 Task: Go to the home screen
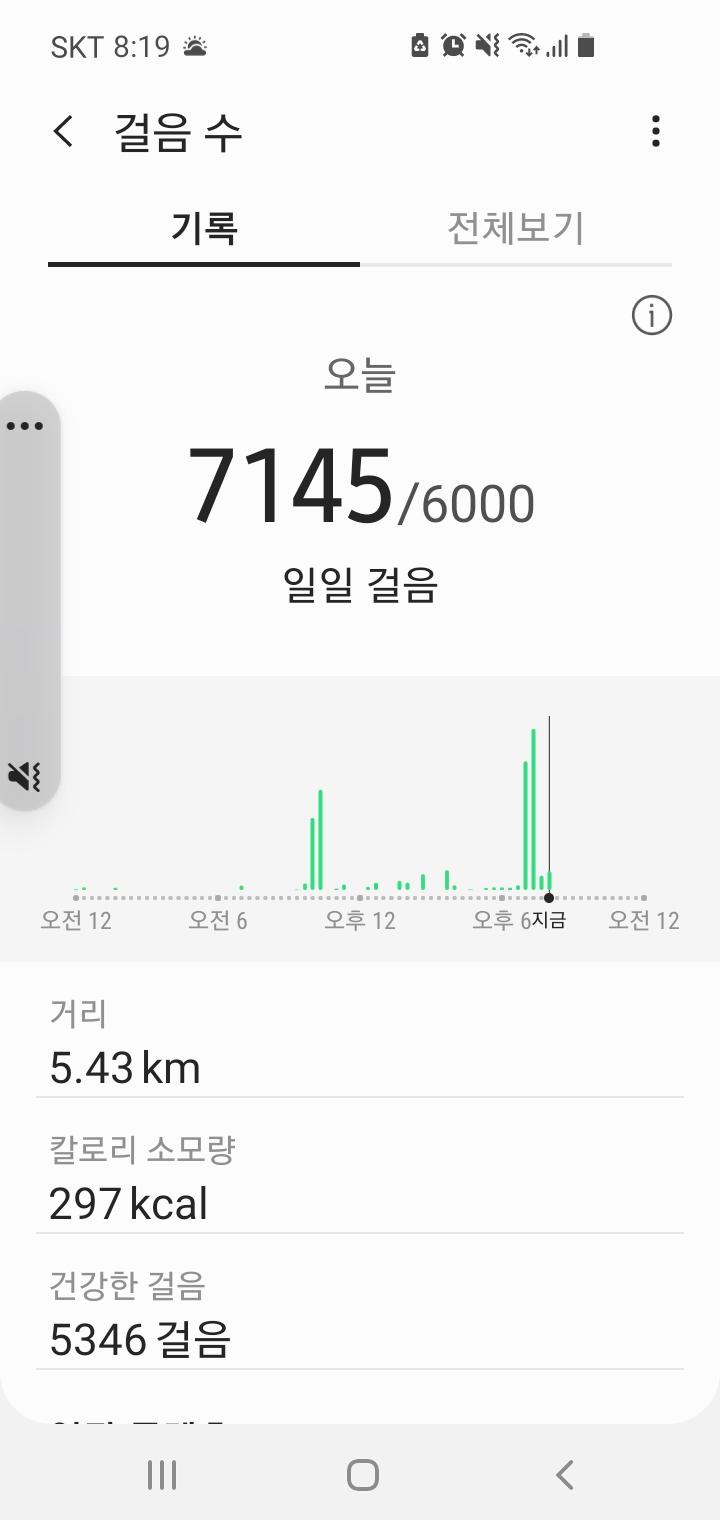pos(362,1474)
